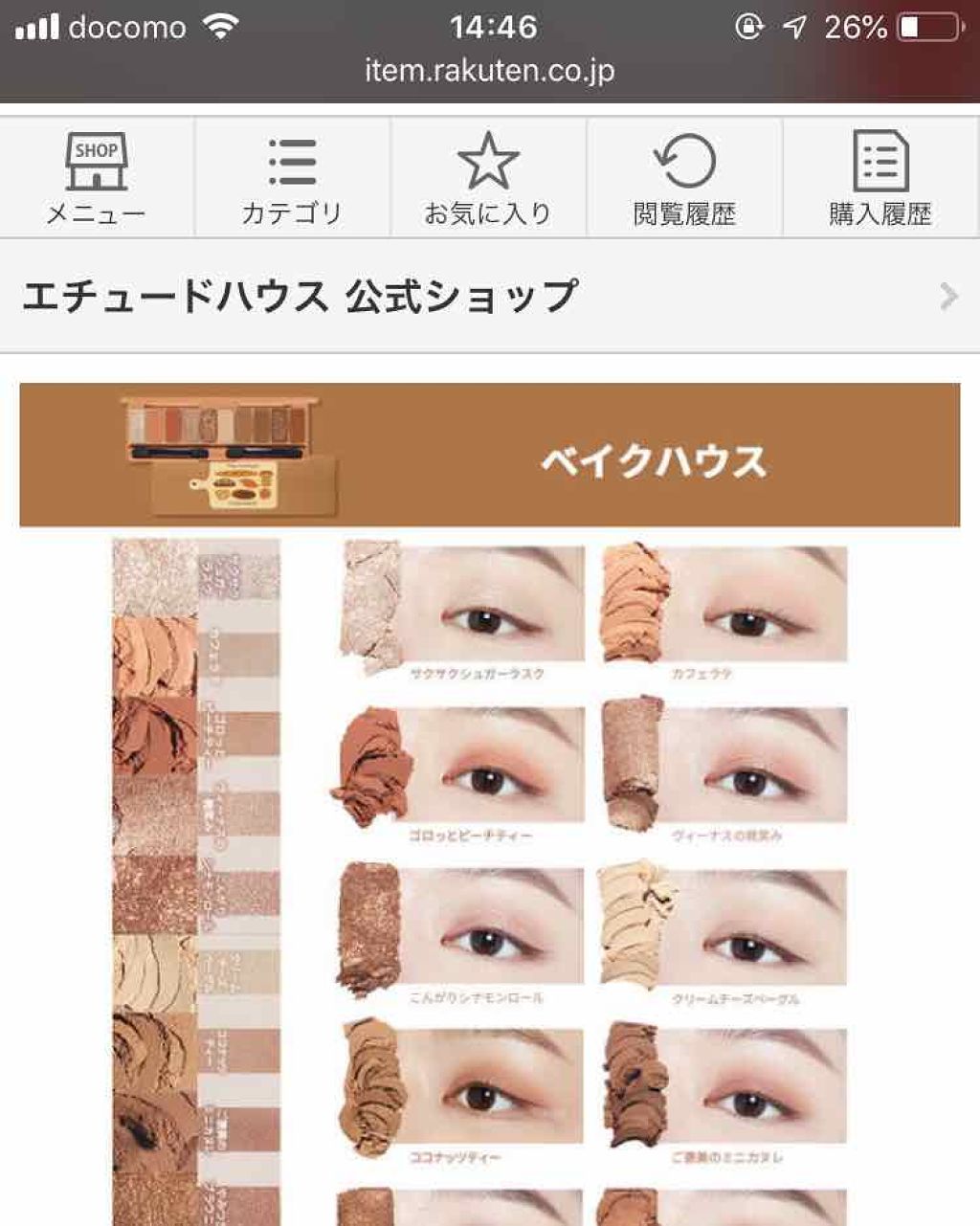
Task: Tap the item.rakuten.co.jp address bar
Action: click(x=489, y=71)
